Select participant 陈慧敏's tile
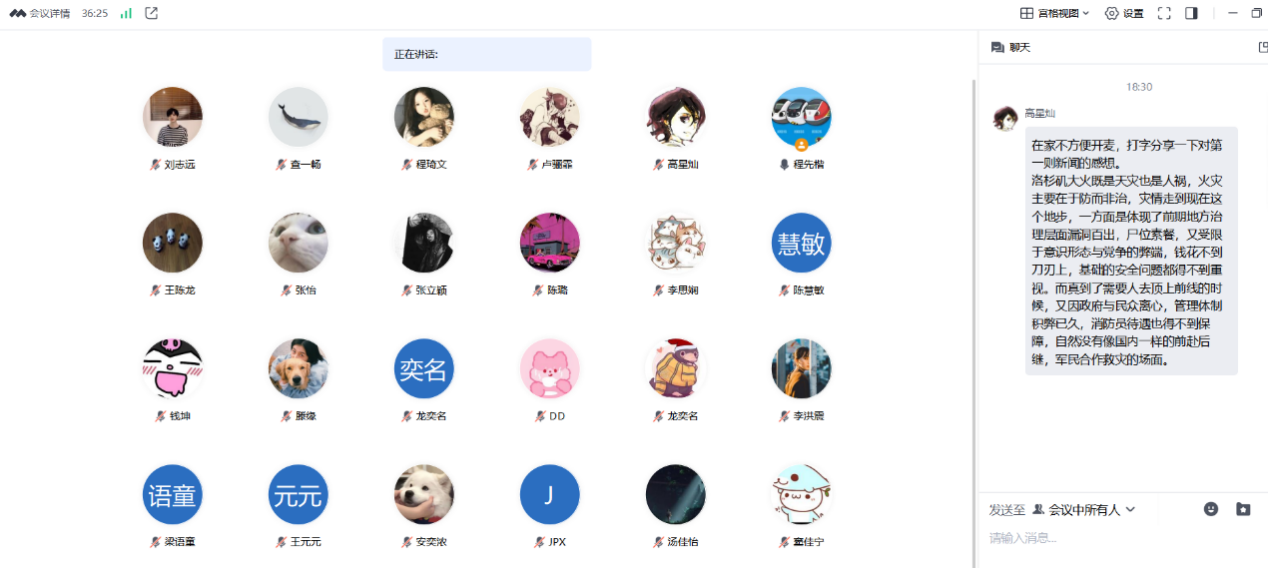 point(801,243)
